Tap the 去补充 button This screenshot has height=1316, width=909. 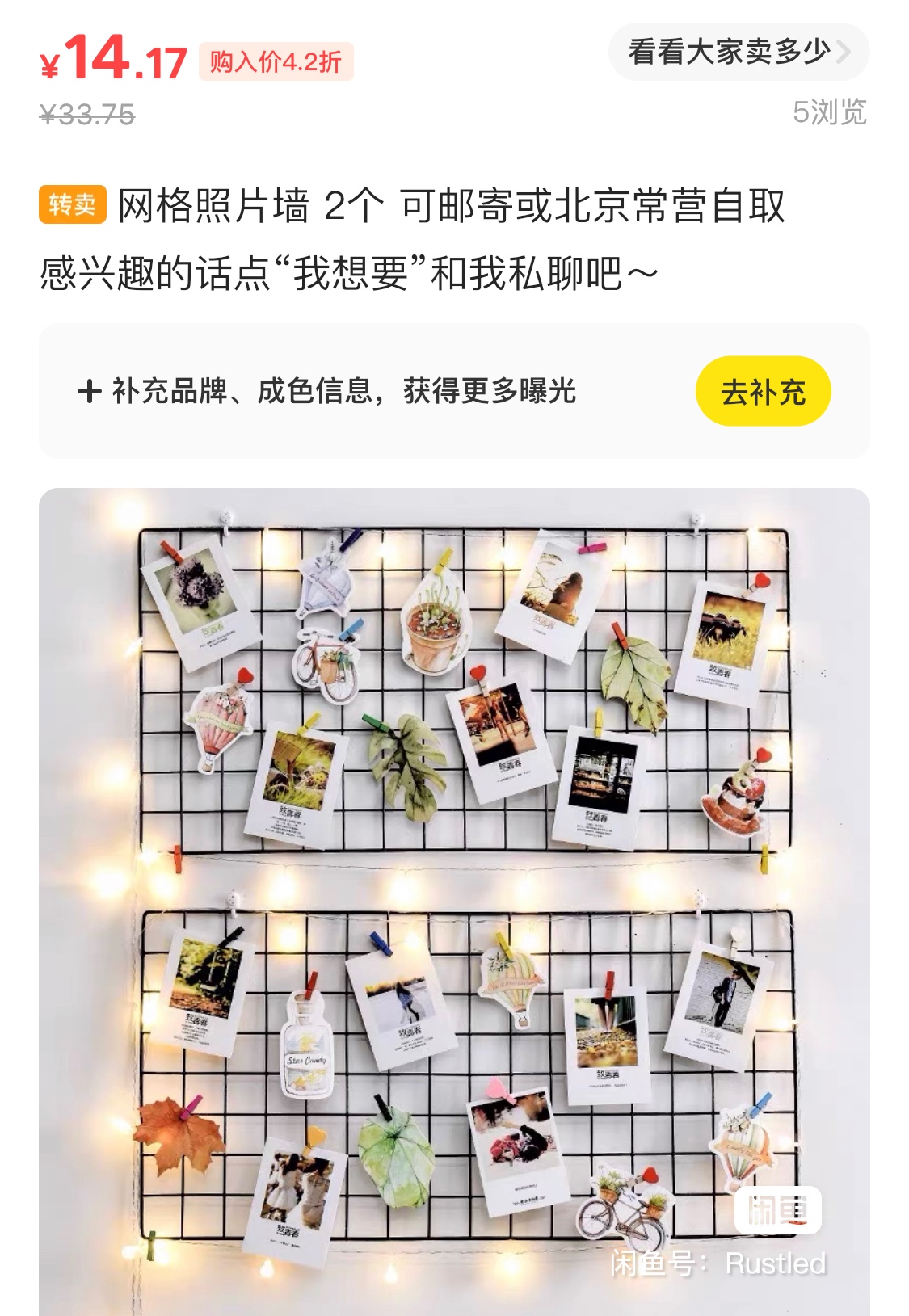click(763, 392)
